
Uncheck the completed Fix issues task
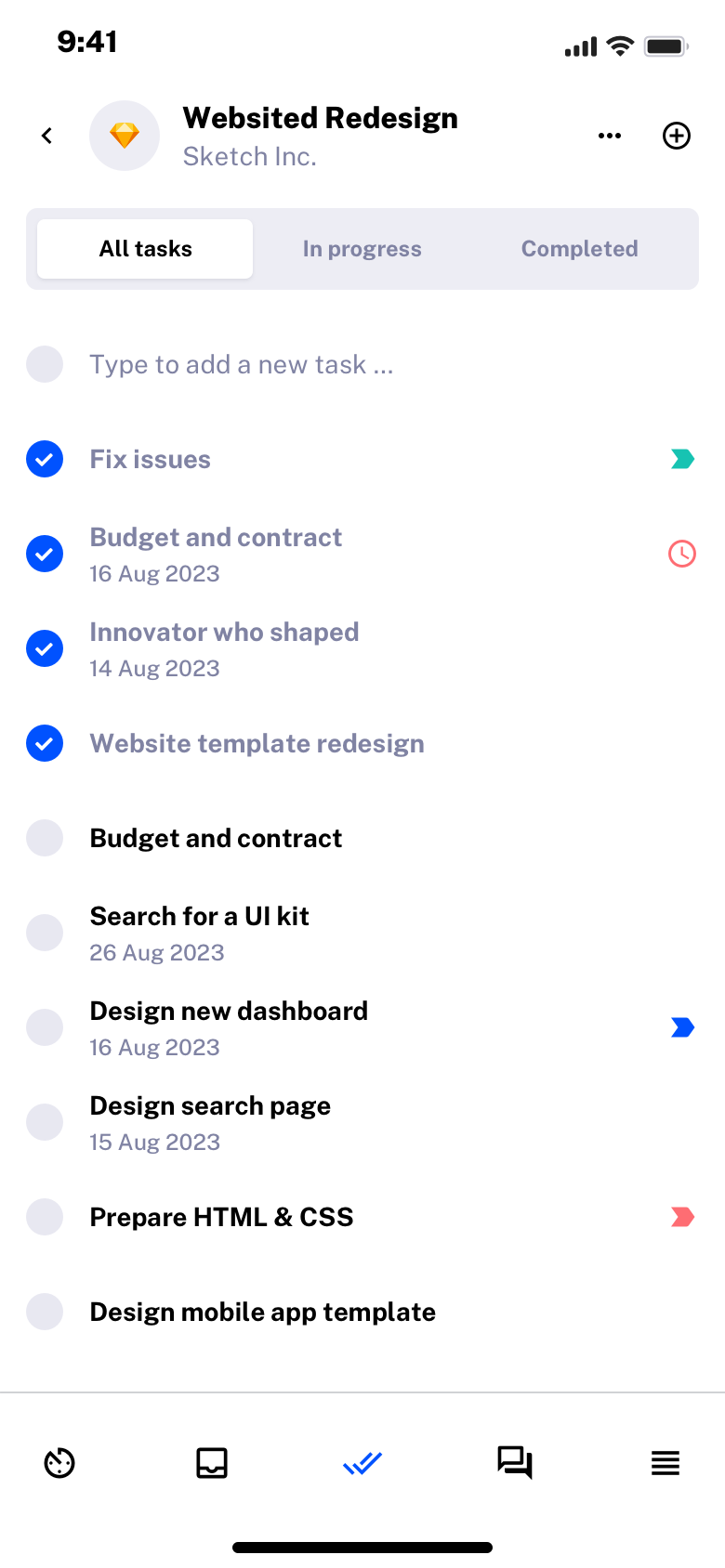(x=45, y=459)
